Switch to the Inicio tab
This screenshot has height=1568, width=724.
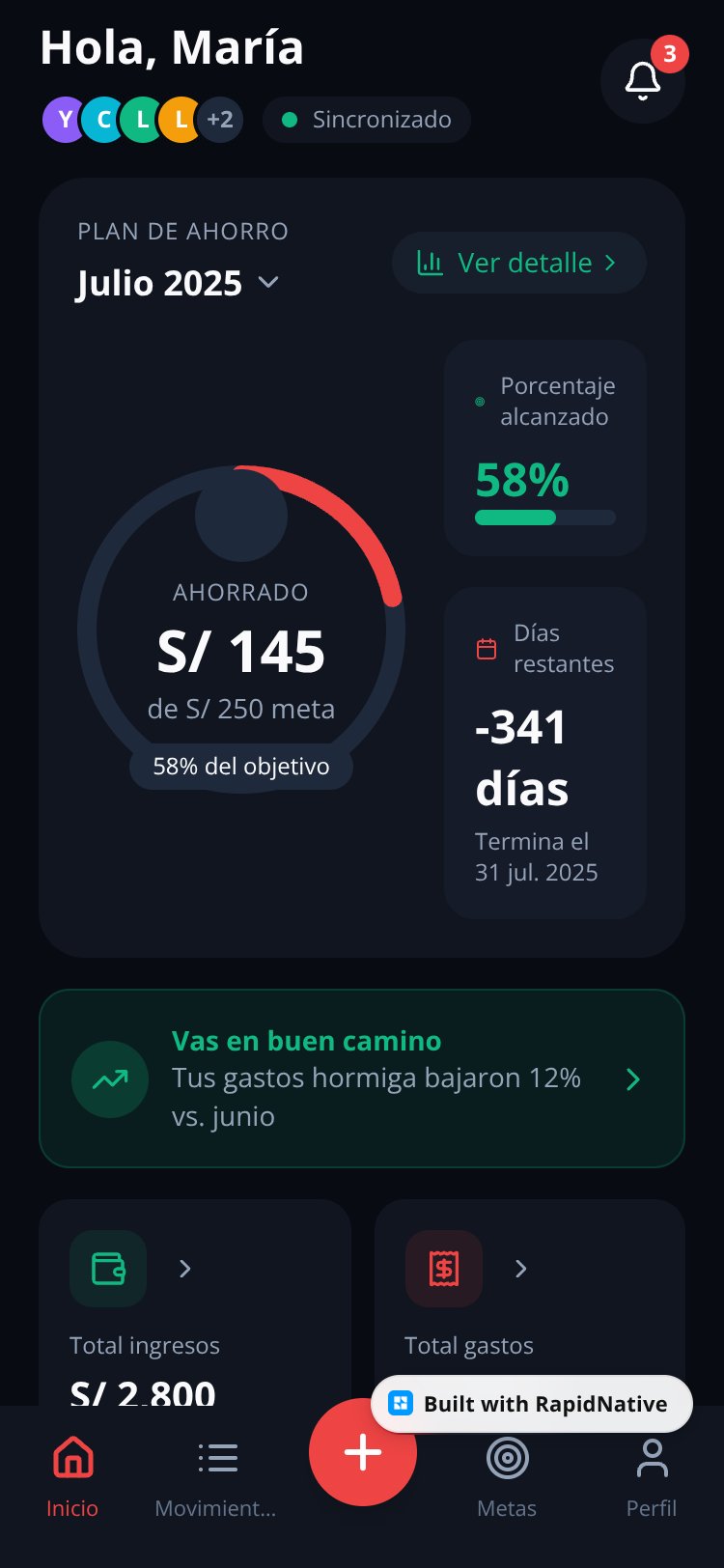coord(72,1477)
